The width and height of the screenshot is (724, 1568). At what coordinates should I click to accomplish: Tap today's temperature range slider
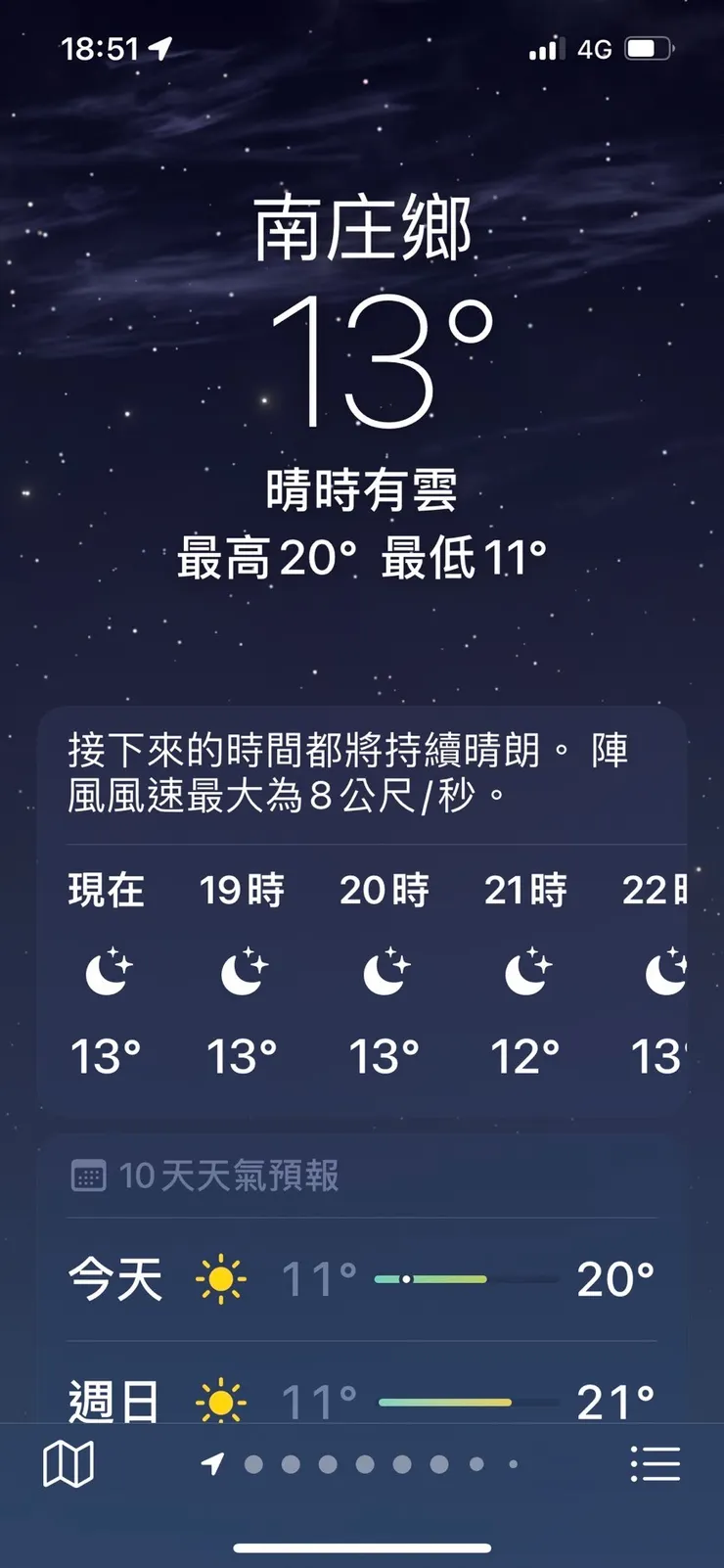pos(430,1277)
